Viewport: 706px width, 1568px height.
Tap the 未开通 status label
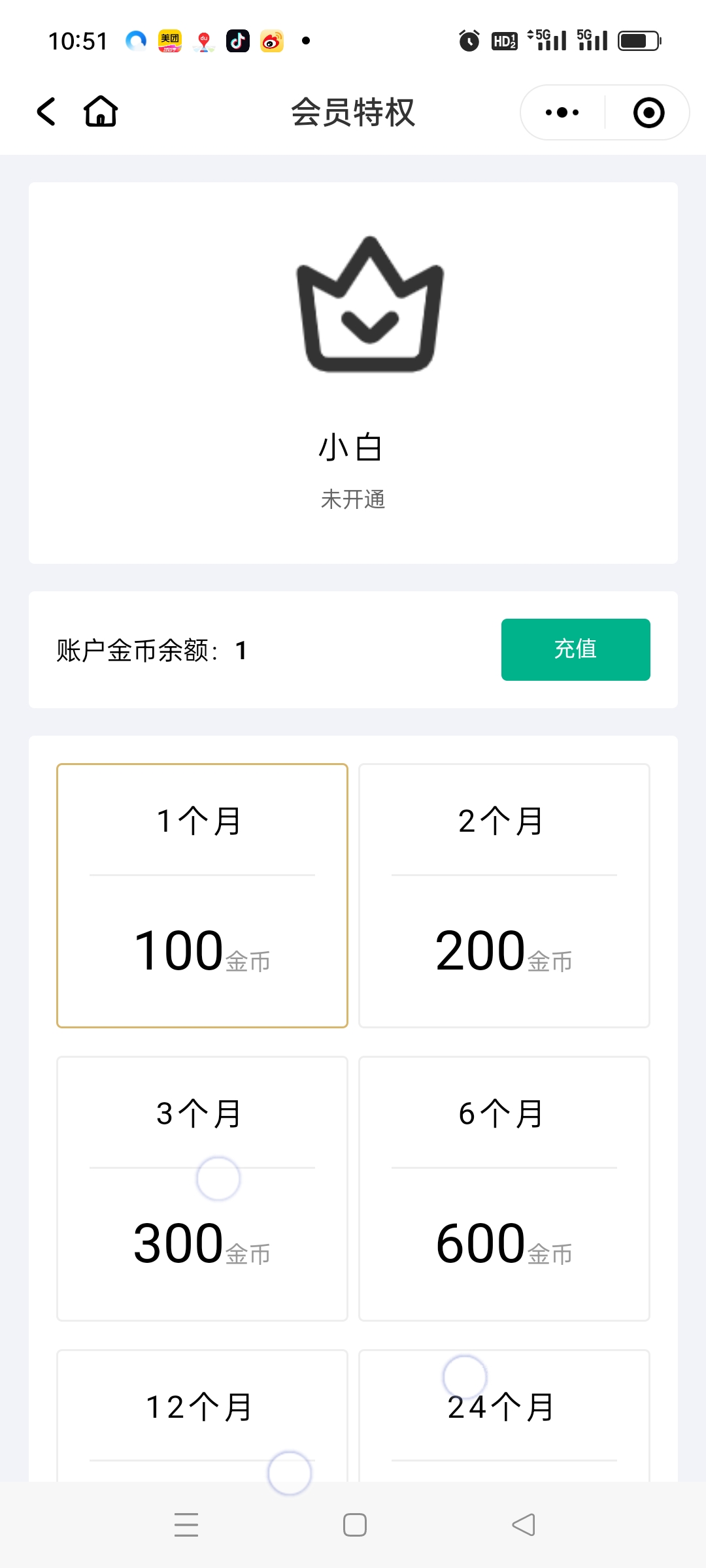click(x=353, y=499)
